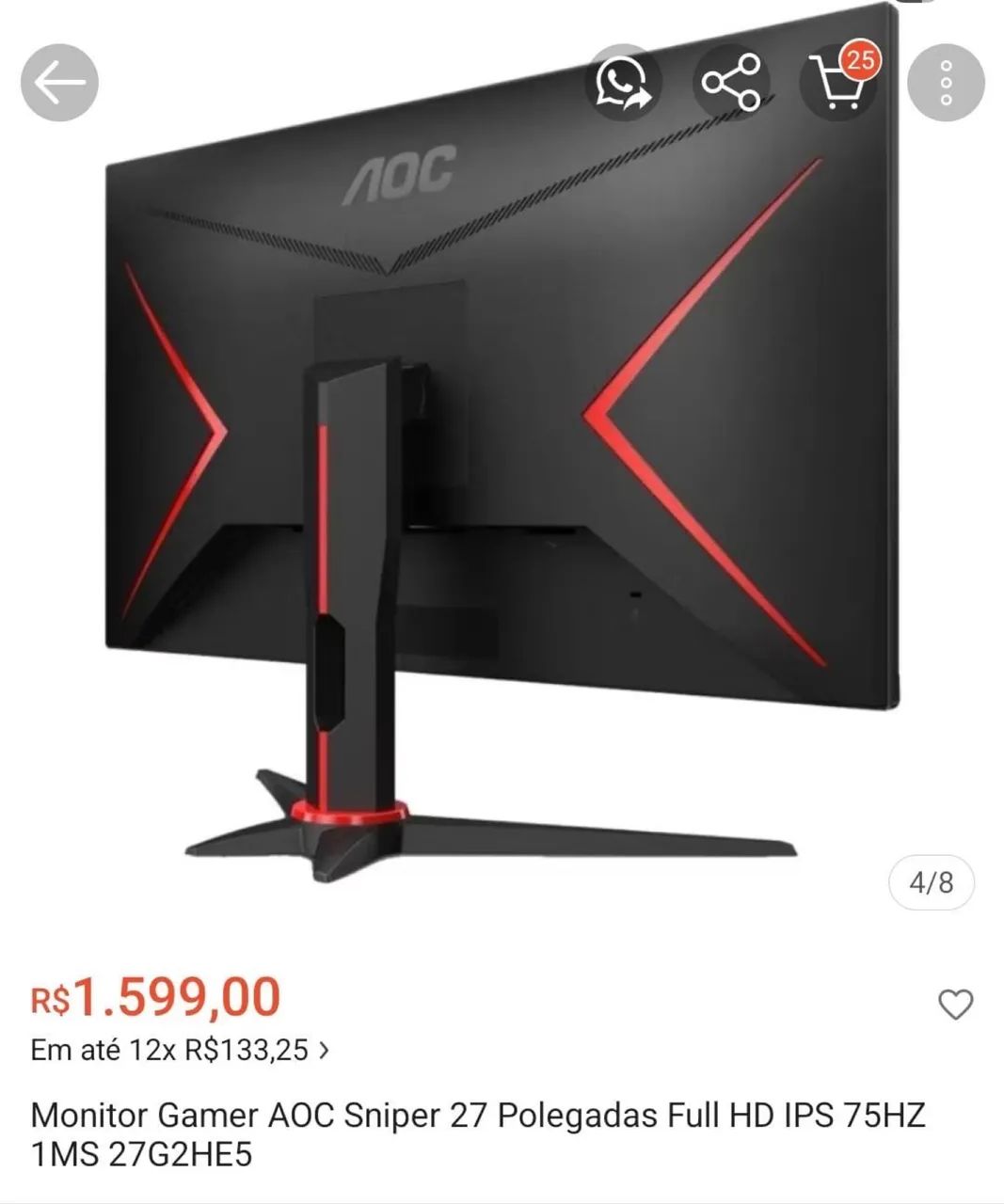Expand more actions via overflow dots
The height and width of the screenshot is (1204, 1004).
pyautogui.click(x=944, y=82)
